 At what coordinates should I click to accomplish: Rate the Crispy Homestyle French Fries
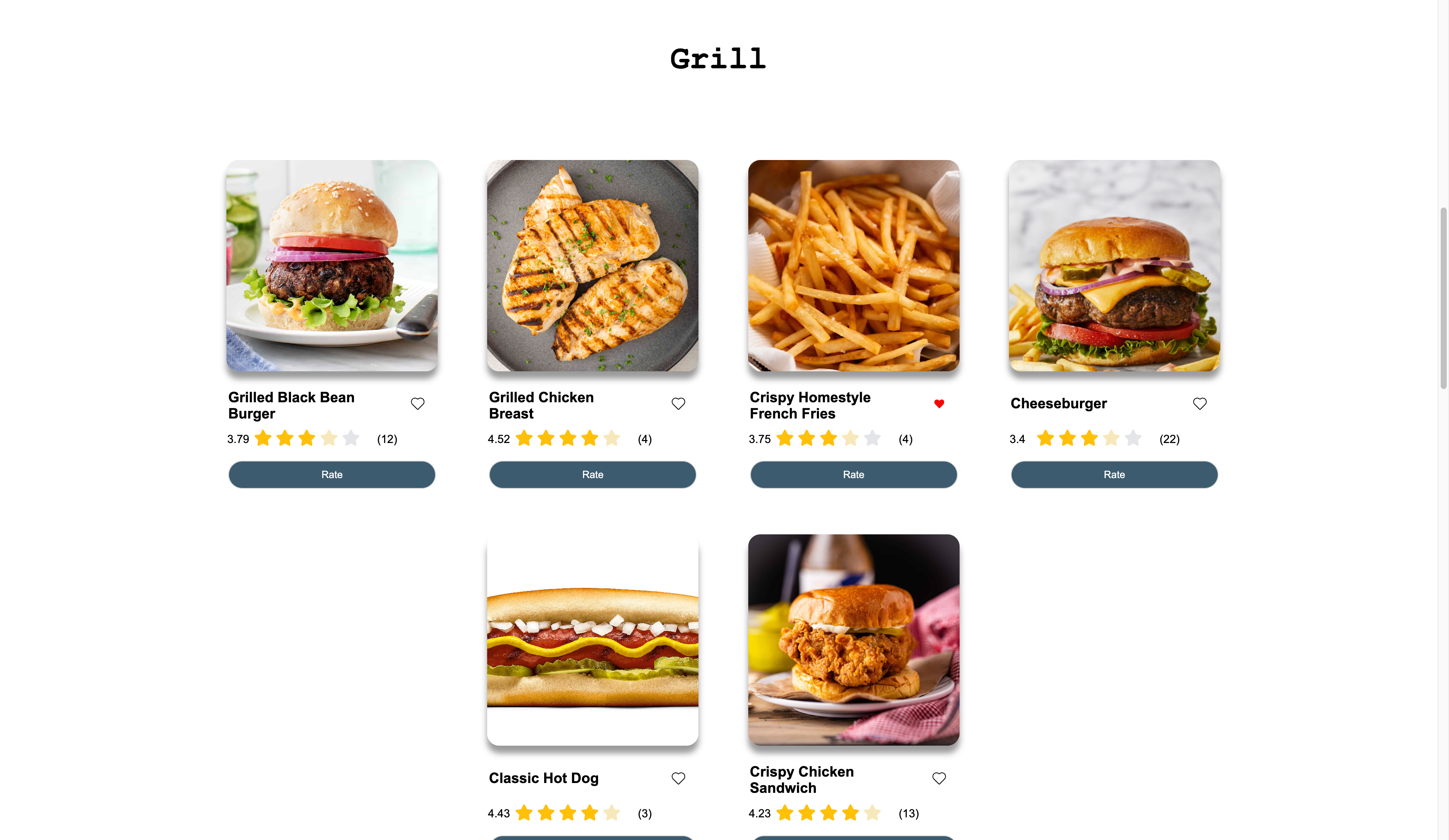point(853,474)
